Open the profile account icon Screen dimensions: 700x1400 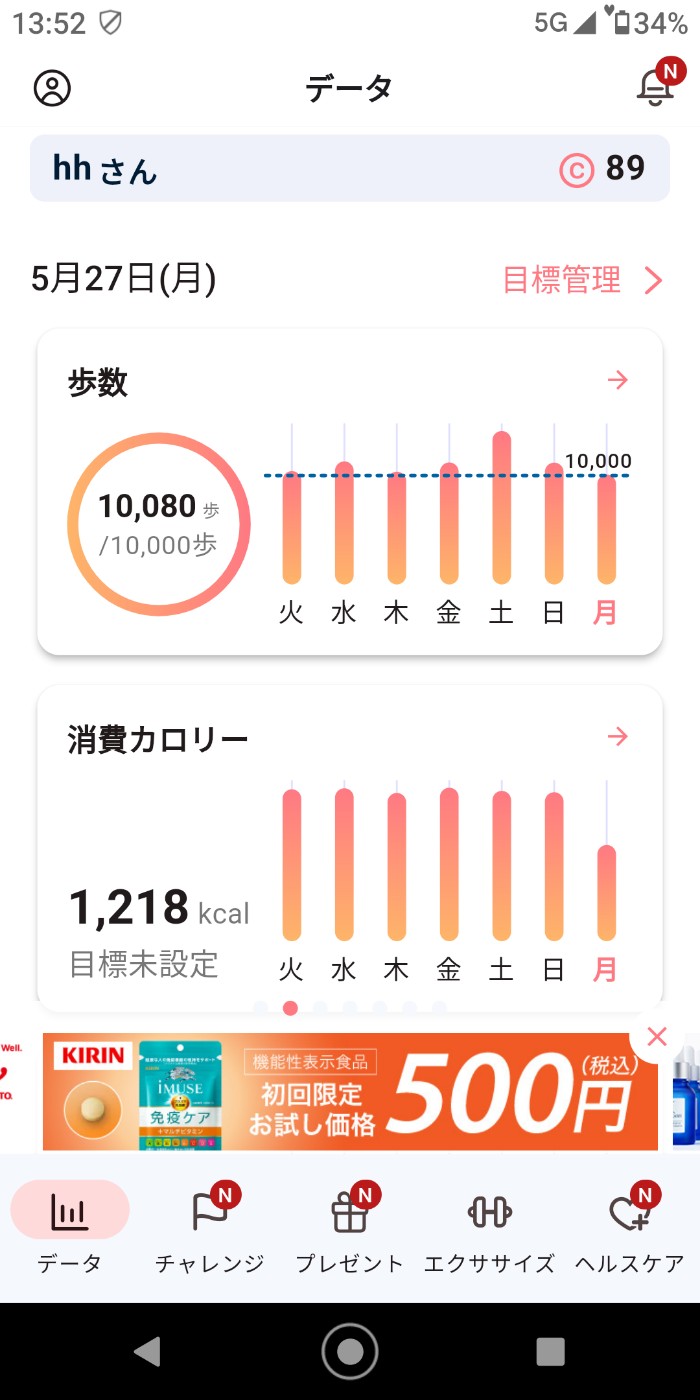click(x=52, y=88)
